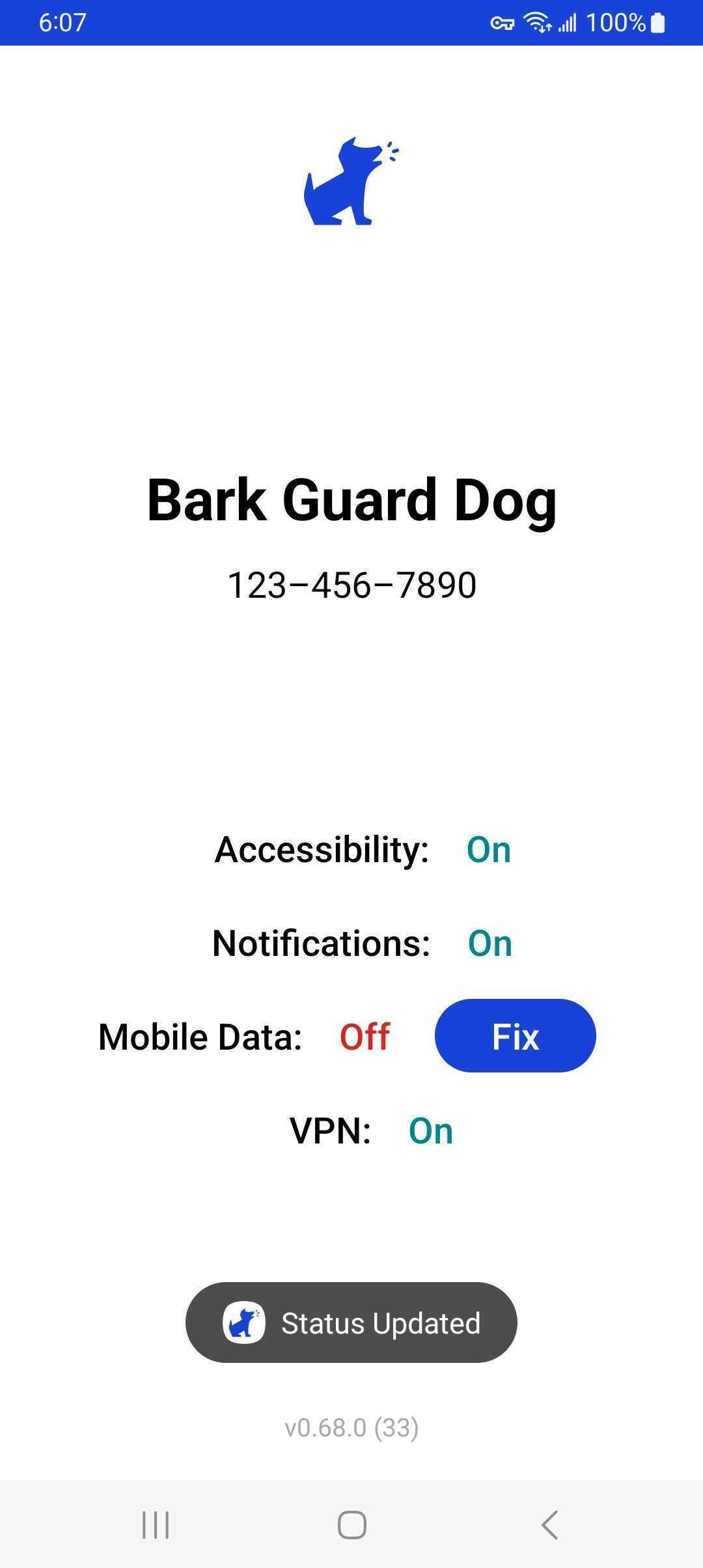
Task: Tap the Status Updated toast
Action: pos(351,1323)
